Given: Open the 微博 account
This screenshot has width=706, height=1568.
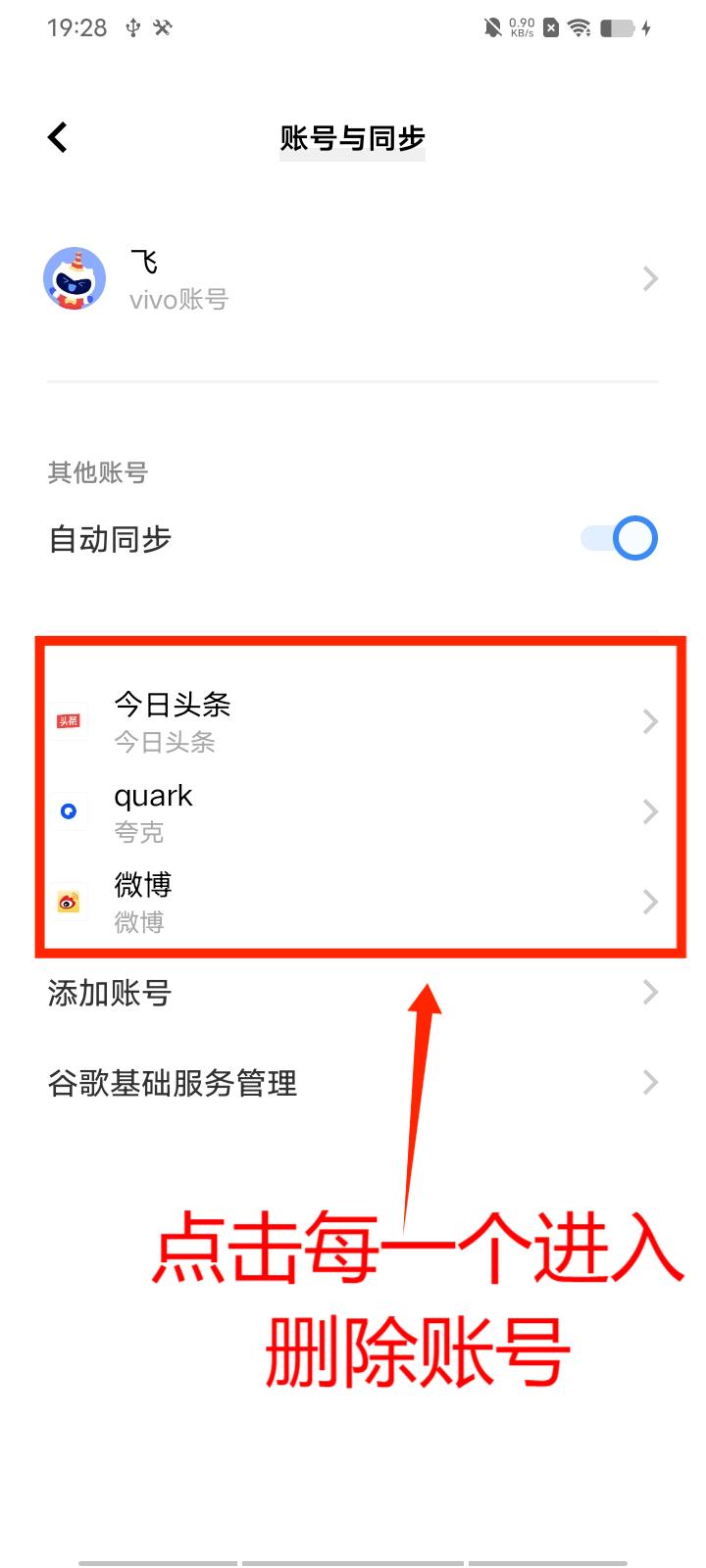Looking at the screenshot, I should click(353, 902).
